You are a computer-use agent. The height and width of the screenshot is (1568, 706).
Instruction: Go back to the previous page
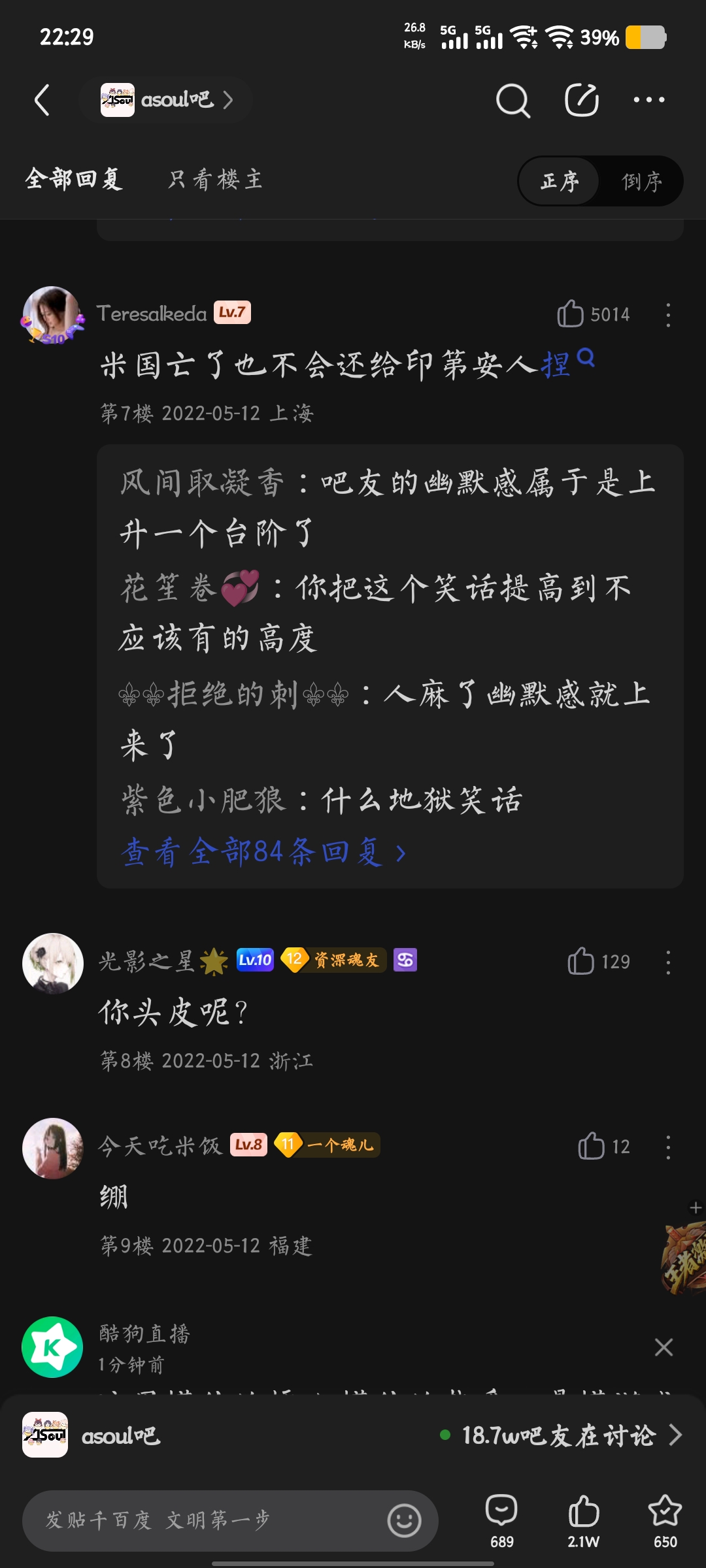[x=42, y=100]
